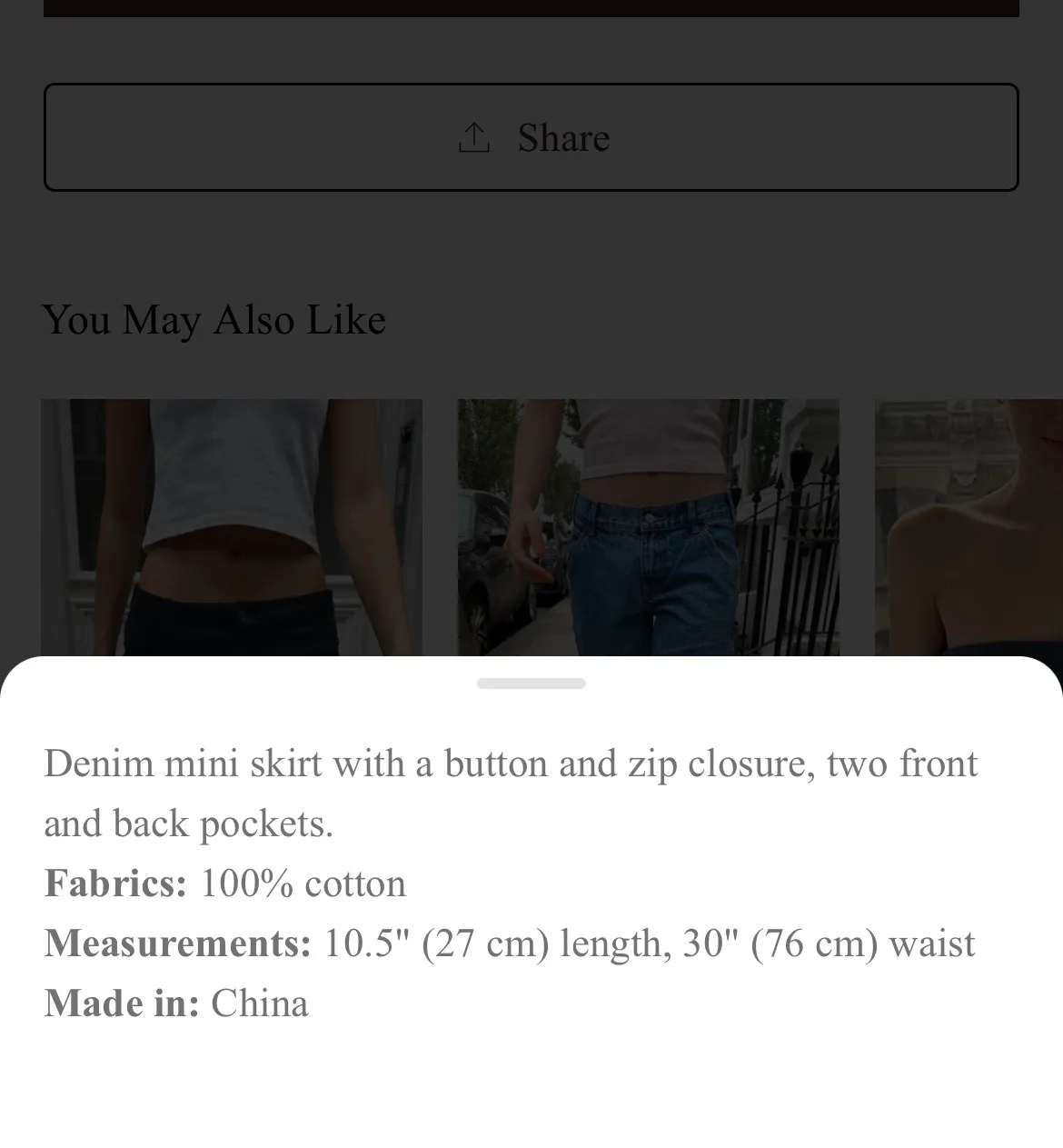Open the strapless top recommendation thumbnail

coord(968,527)
